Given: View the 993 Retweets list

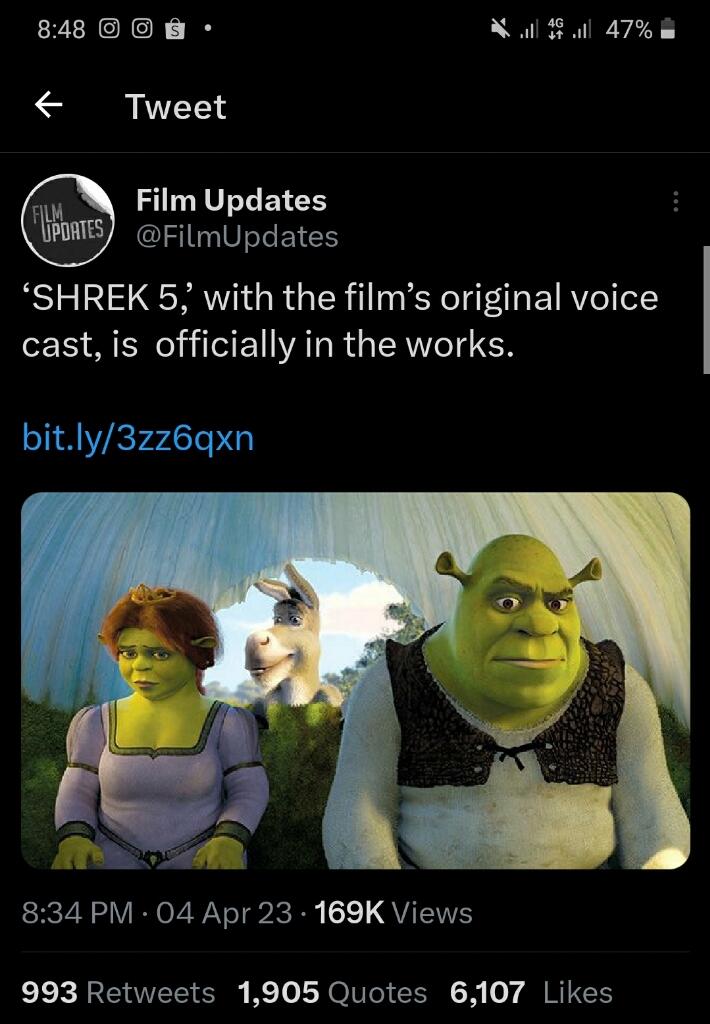Looking at the screenshot, I should [x=118, y=992].
